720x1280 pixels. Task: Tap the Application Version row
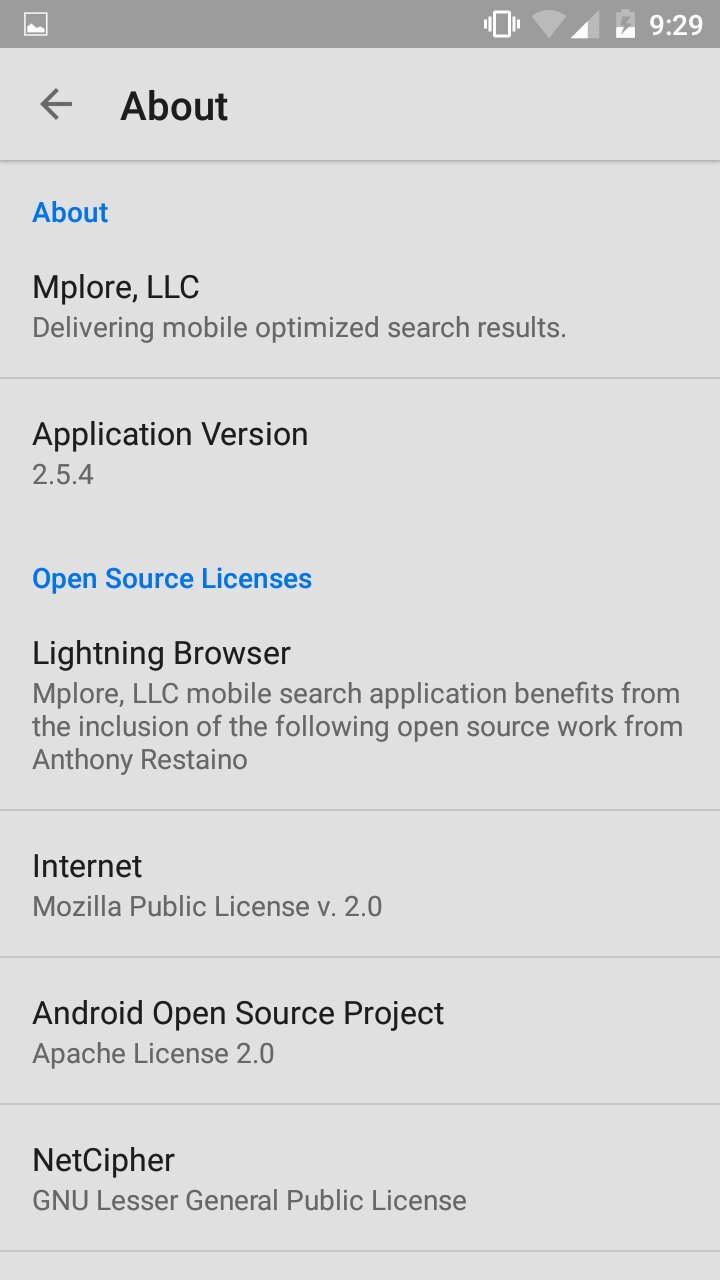(360, 453)
